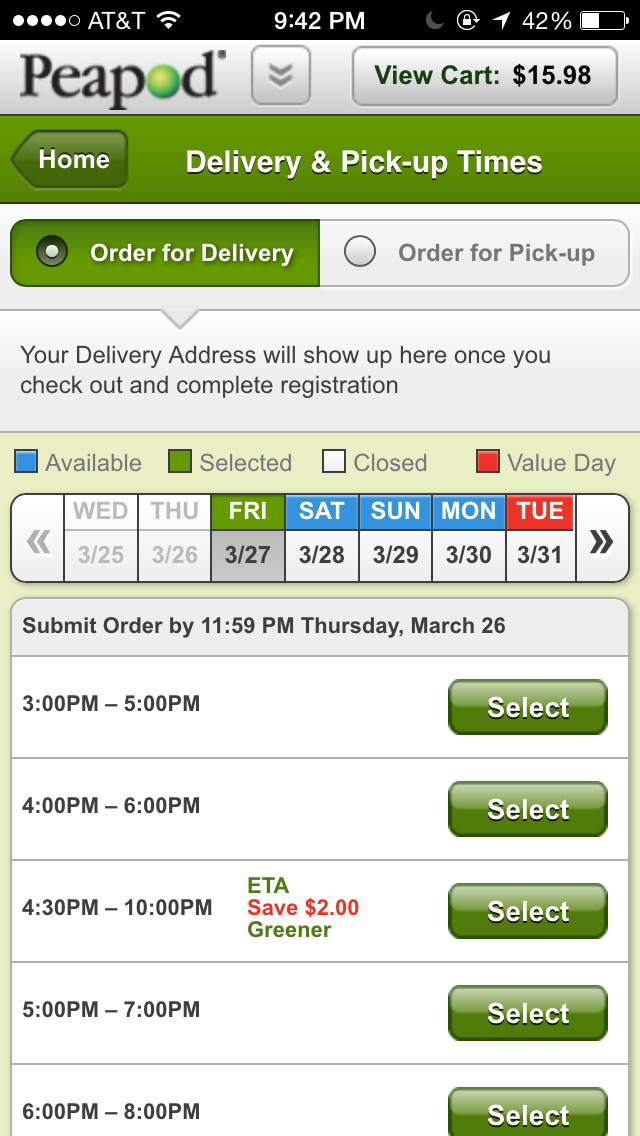The height and width of the screenshot is (1136, 640).
Task: Select the 4:30PM – 10:00PM ETA slot
Action: click(x=528, y=911)
